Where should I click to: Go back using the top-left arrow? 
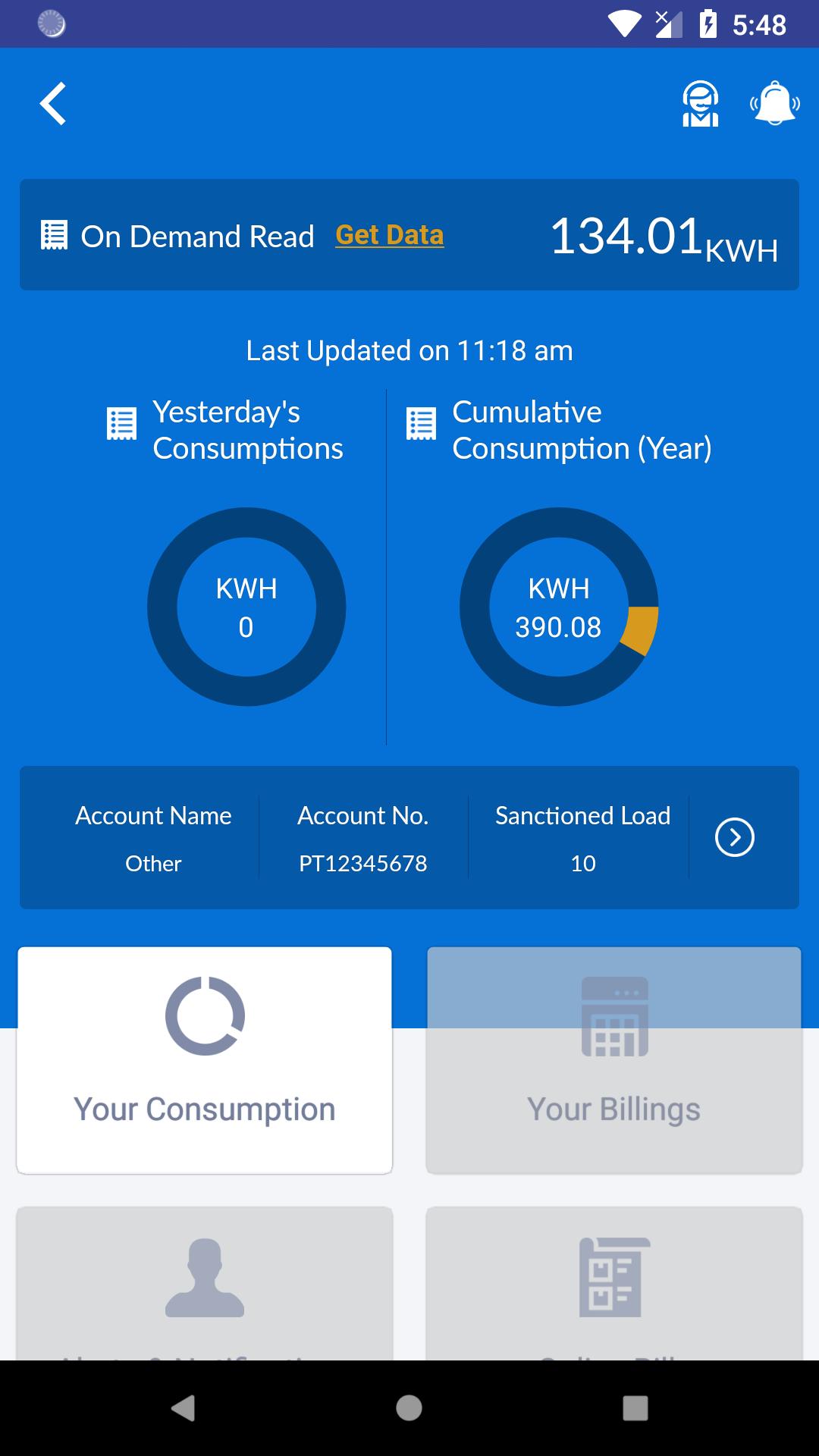[53, 104]
